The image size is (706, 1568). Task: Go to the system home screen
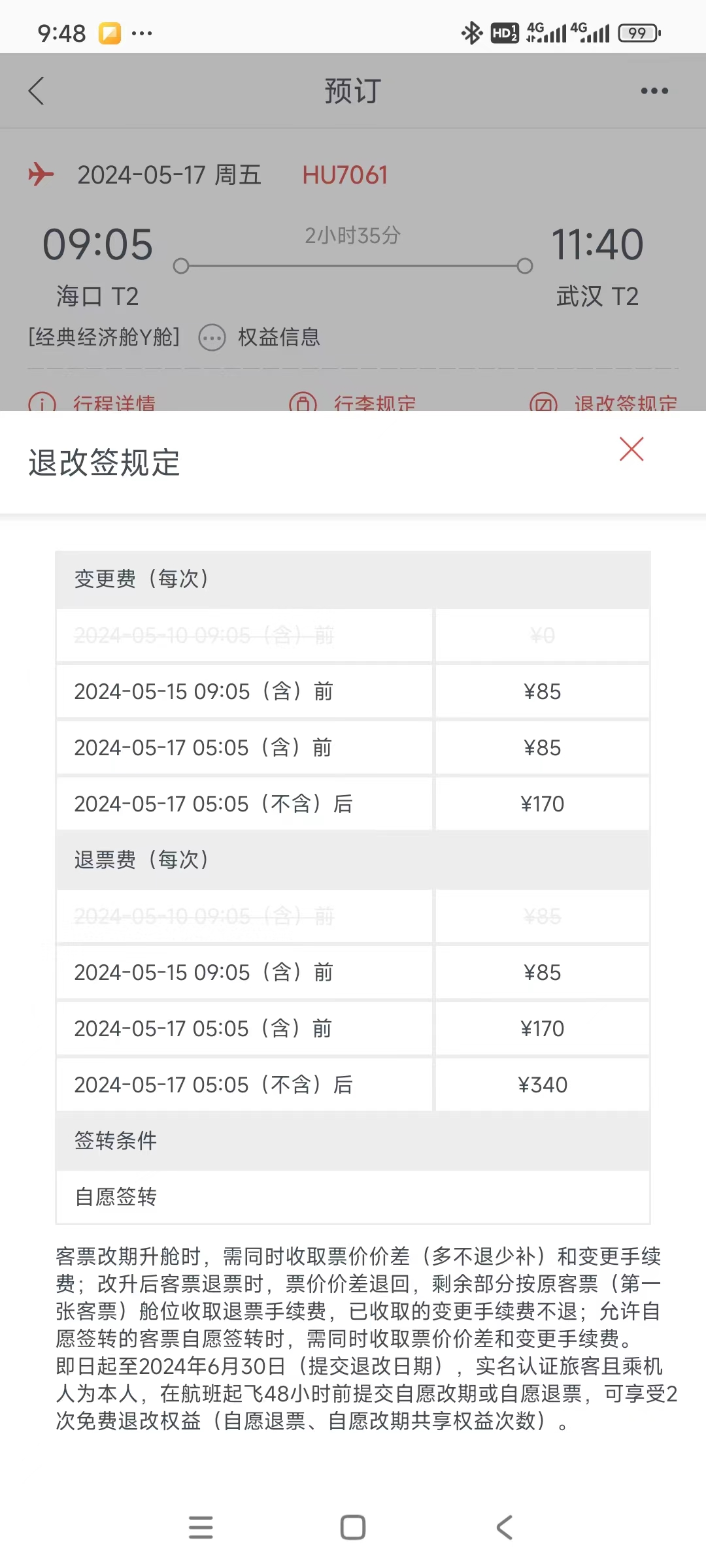coord(353,1527)
